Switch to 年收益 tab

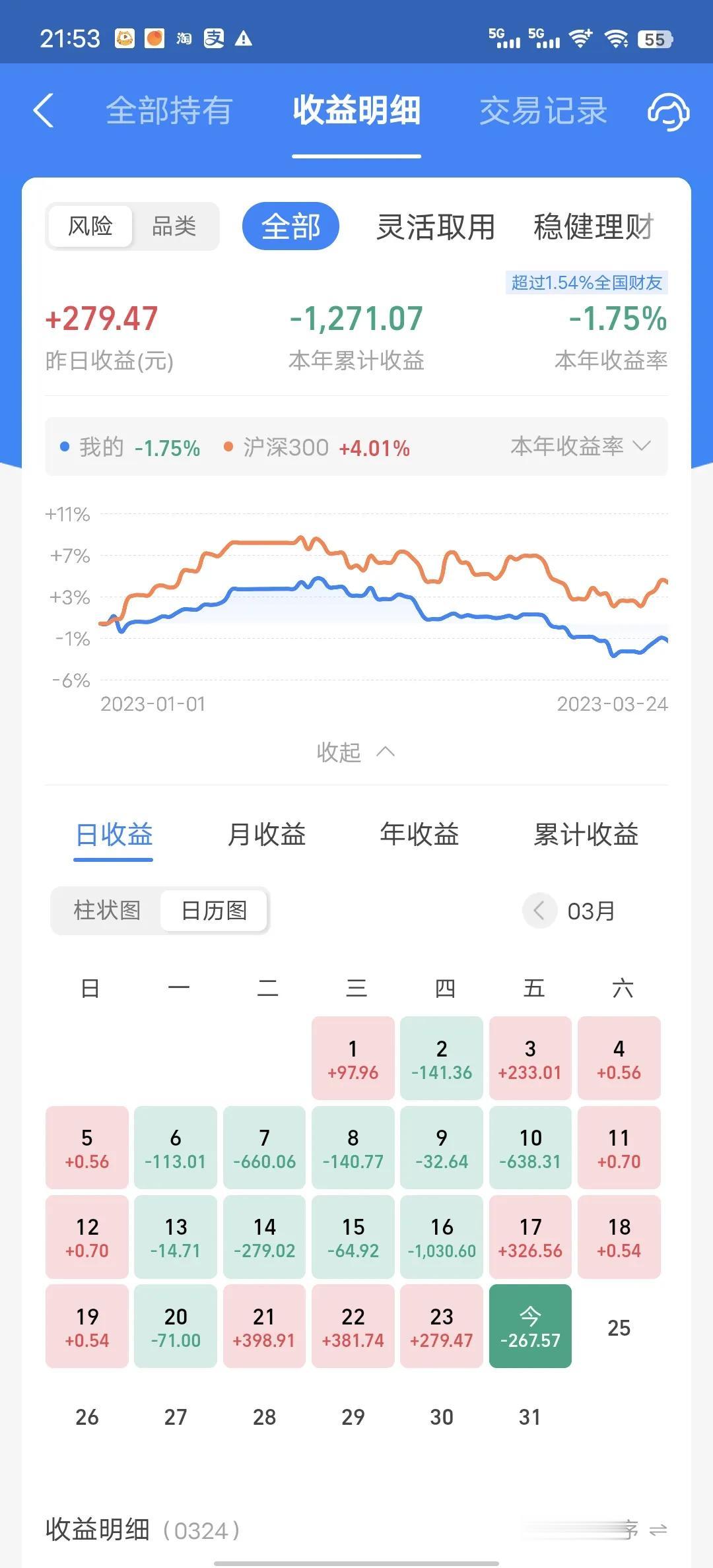coord(419,835)
